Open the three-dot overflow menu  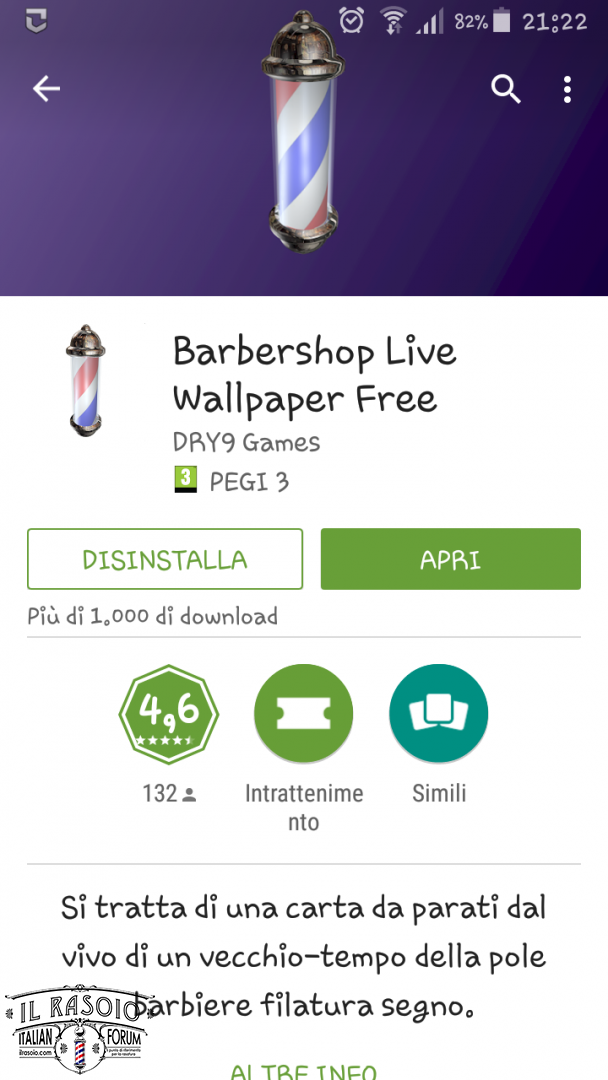[x=567, y=90]
